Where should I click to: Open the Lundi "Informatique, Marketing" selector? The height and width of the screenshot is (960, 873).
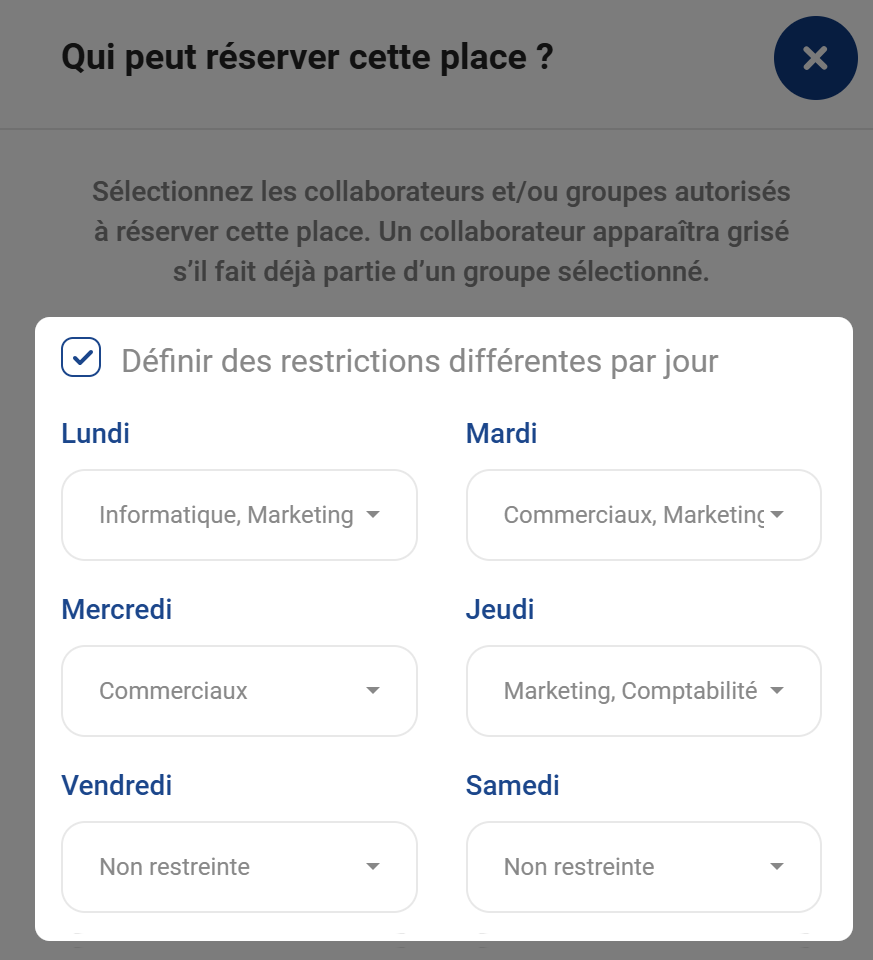pyautogui.click(x=239, y=515)
